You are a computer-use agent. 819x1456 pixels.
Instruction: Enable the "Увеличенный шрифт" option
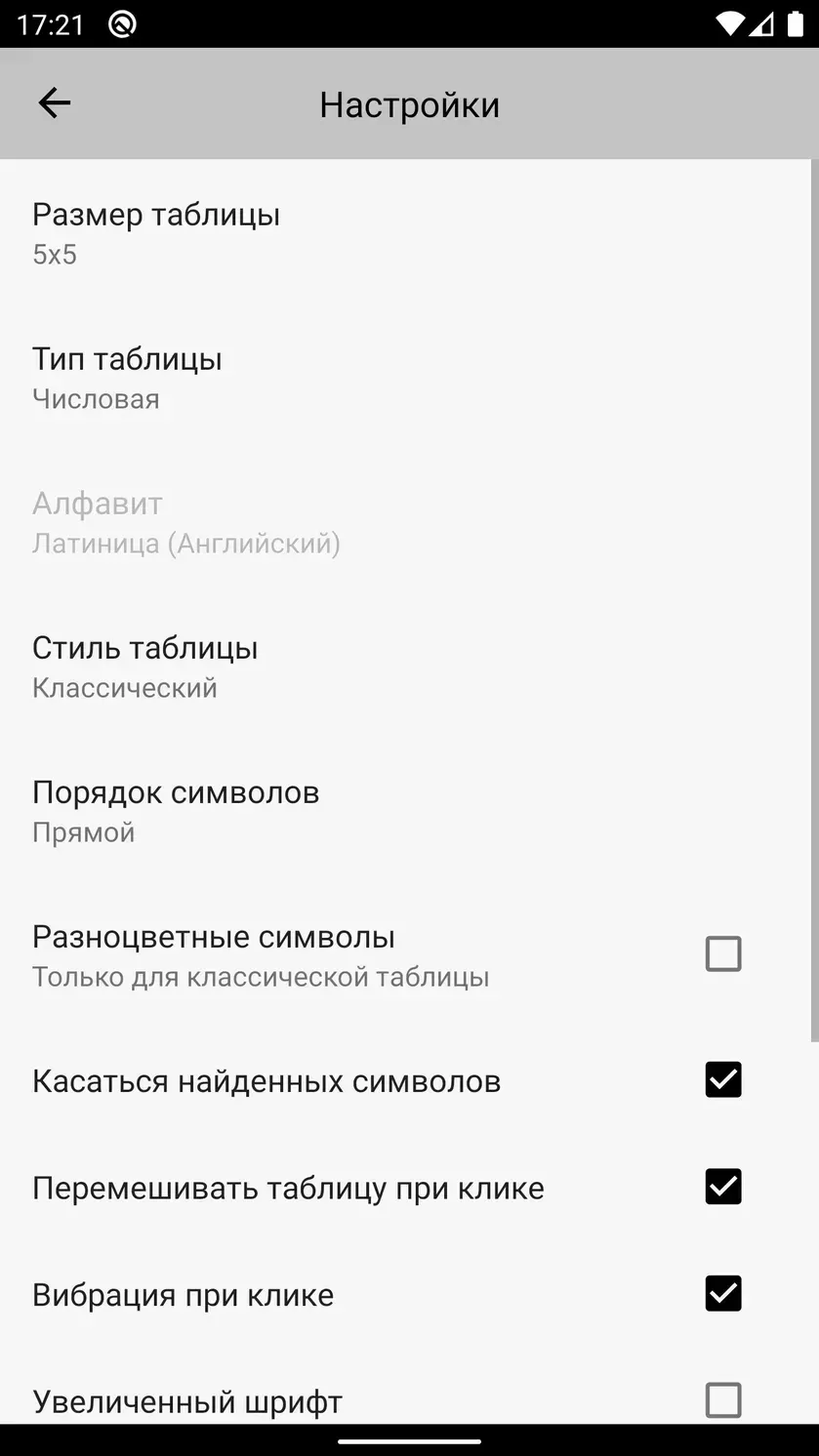click(x=723, y=1400)
